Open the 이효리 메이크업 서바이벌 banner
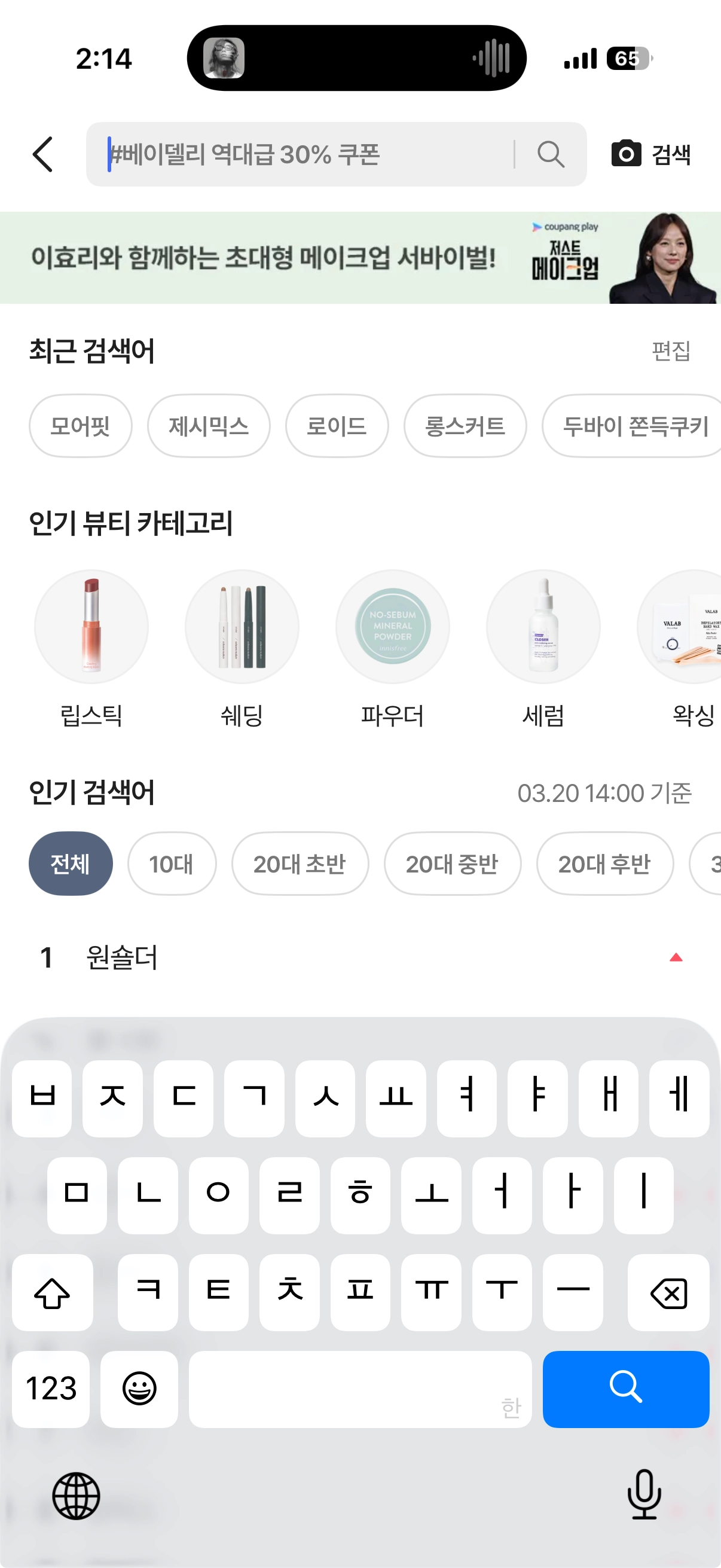Viewport: 721px width, 1568px height. click(360, 258)
